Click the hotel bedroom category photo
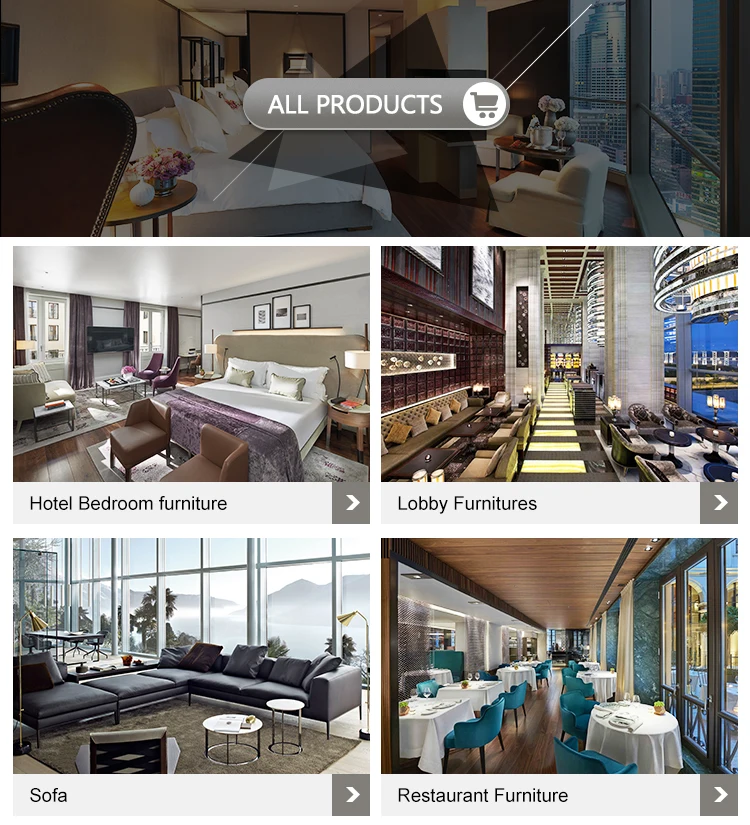 tap(191, 365)
